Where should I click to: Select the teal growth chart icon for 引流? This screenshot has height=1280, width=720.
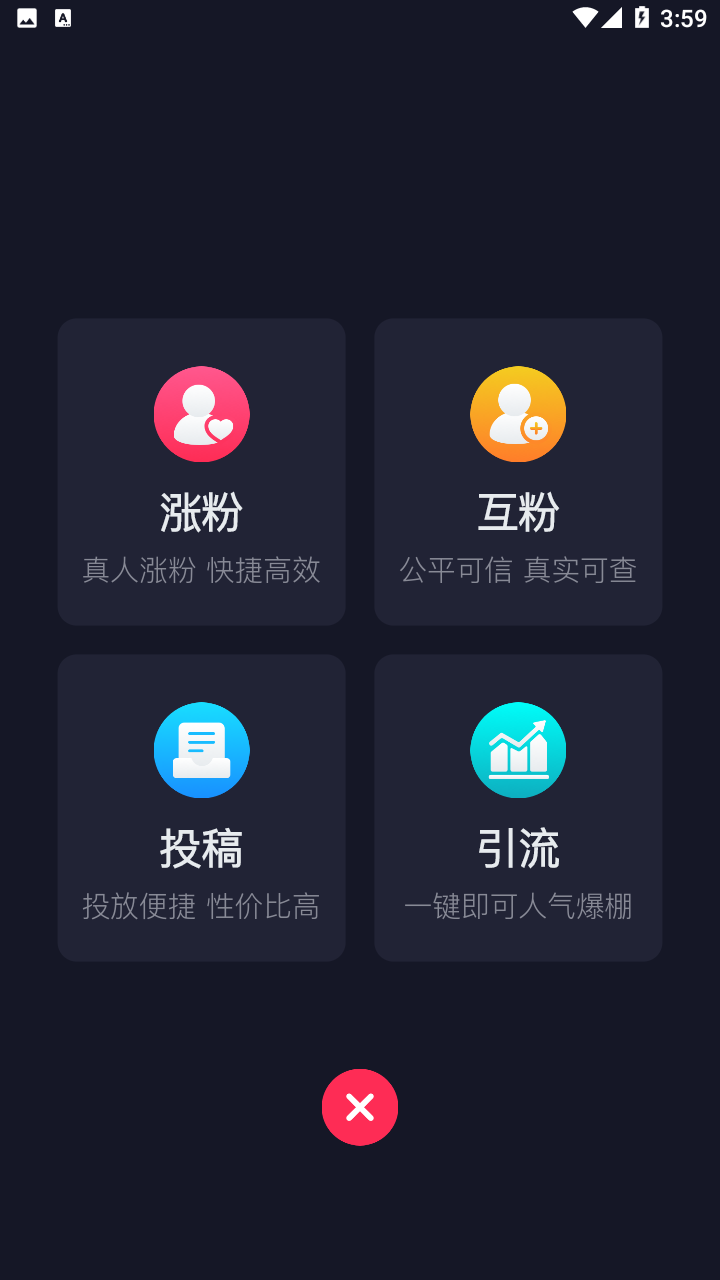pos(518,750)
